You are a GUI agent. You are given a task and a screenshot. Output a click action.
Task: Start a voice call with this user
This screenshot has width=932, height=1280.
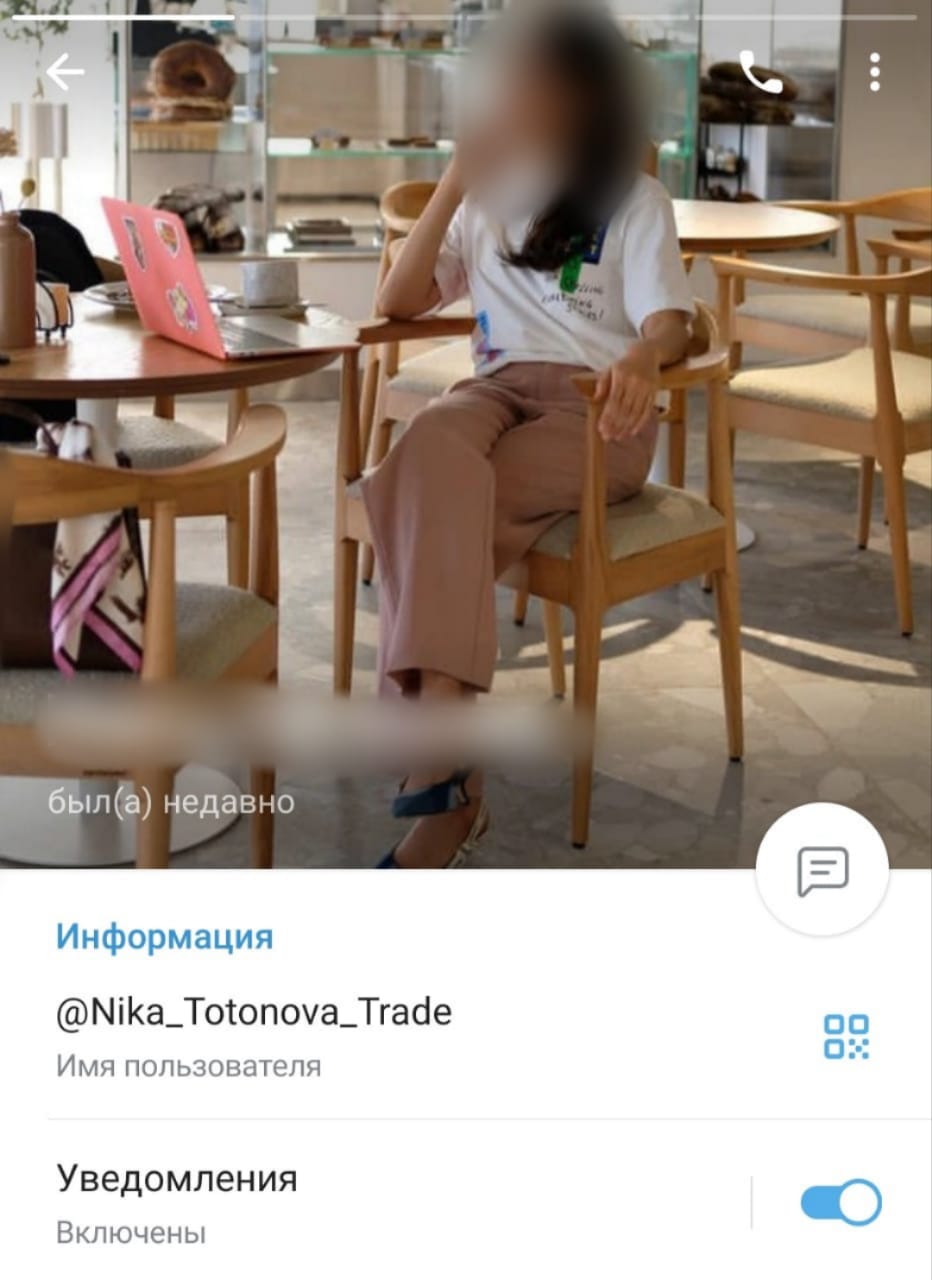point(760,72)
